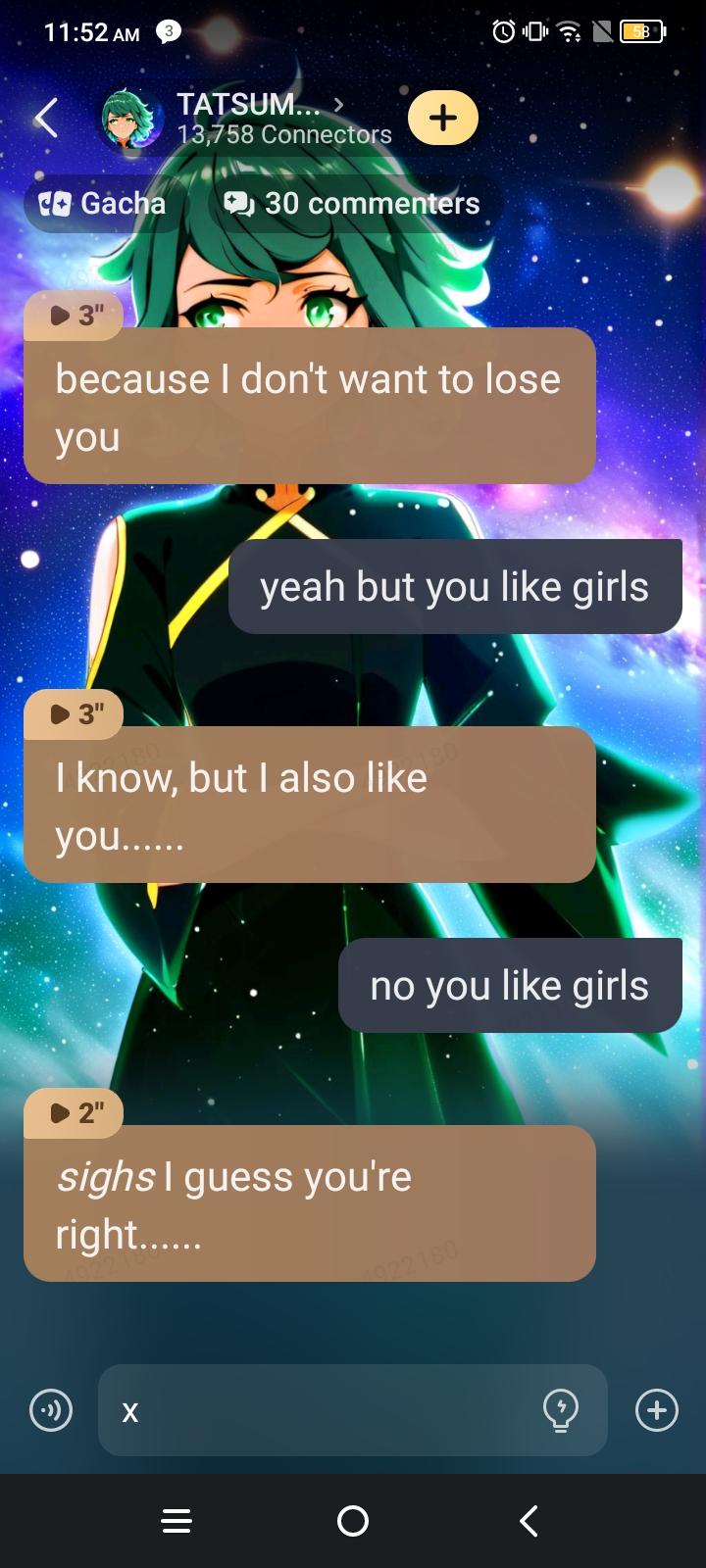
Task: Get reply suggestions via lightbulb icon
Action: [x=561, y=1411]
